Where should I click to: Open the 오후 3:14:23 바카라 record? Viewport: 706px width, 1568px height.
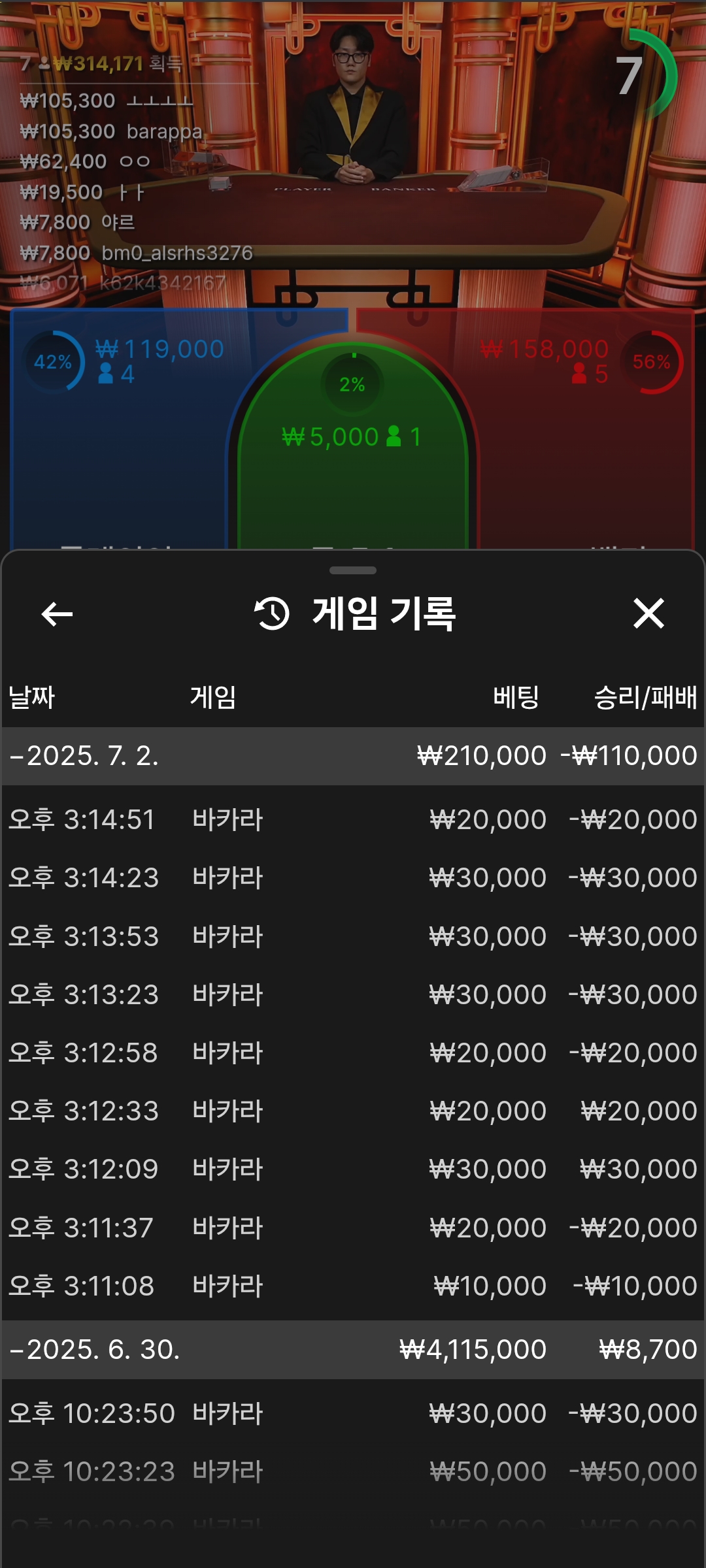pos(353,878)
